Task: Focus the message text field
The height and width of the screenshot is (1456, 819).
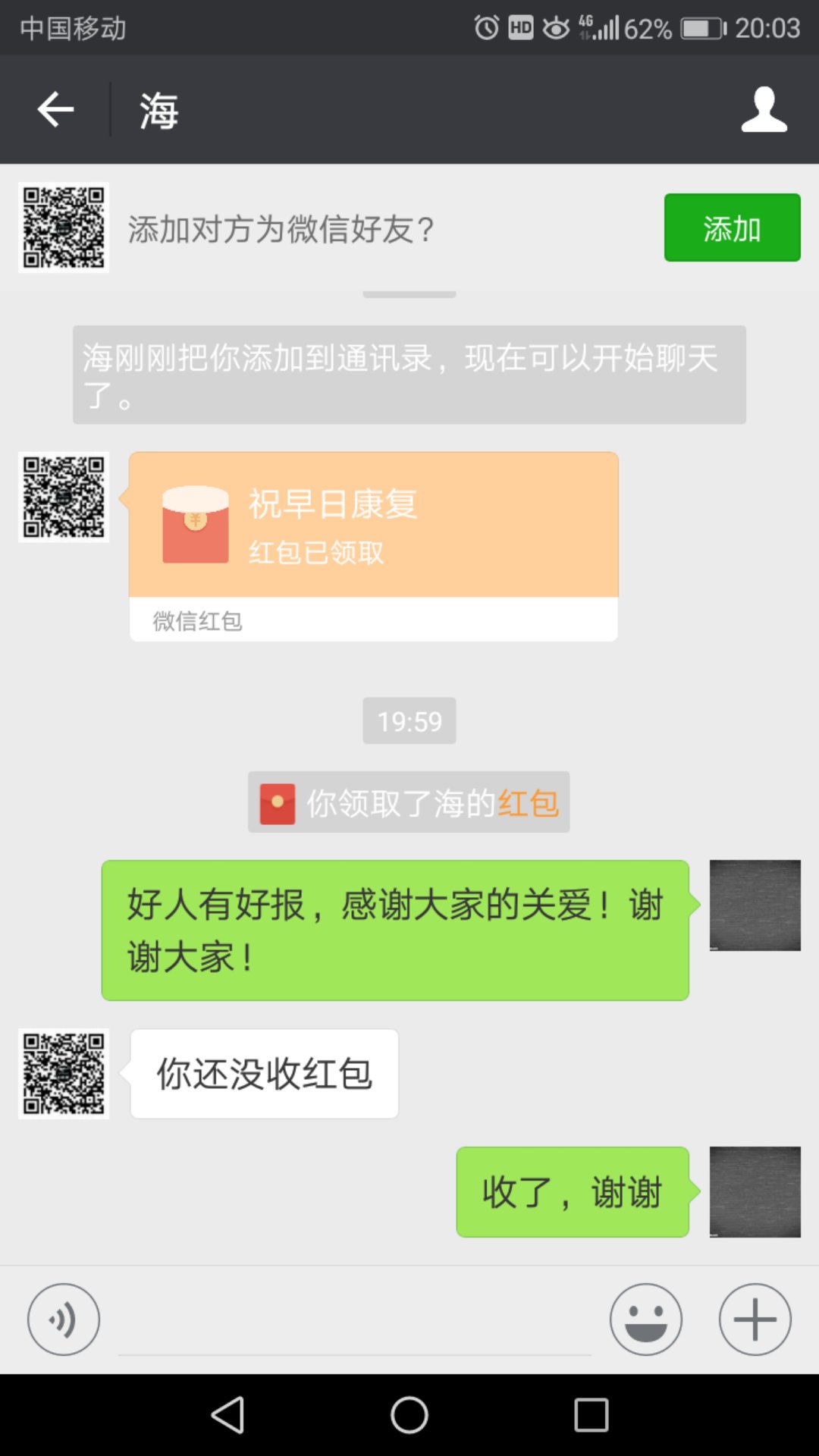Action: pyautogui.click(x=354, y=1323)
